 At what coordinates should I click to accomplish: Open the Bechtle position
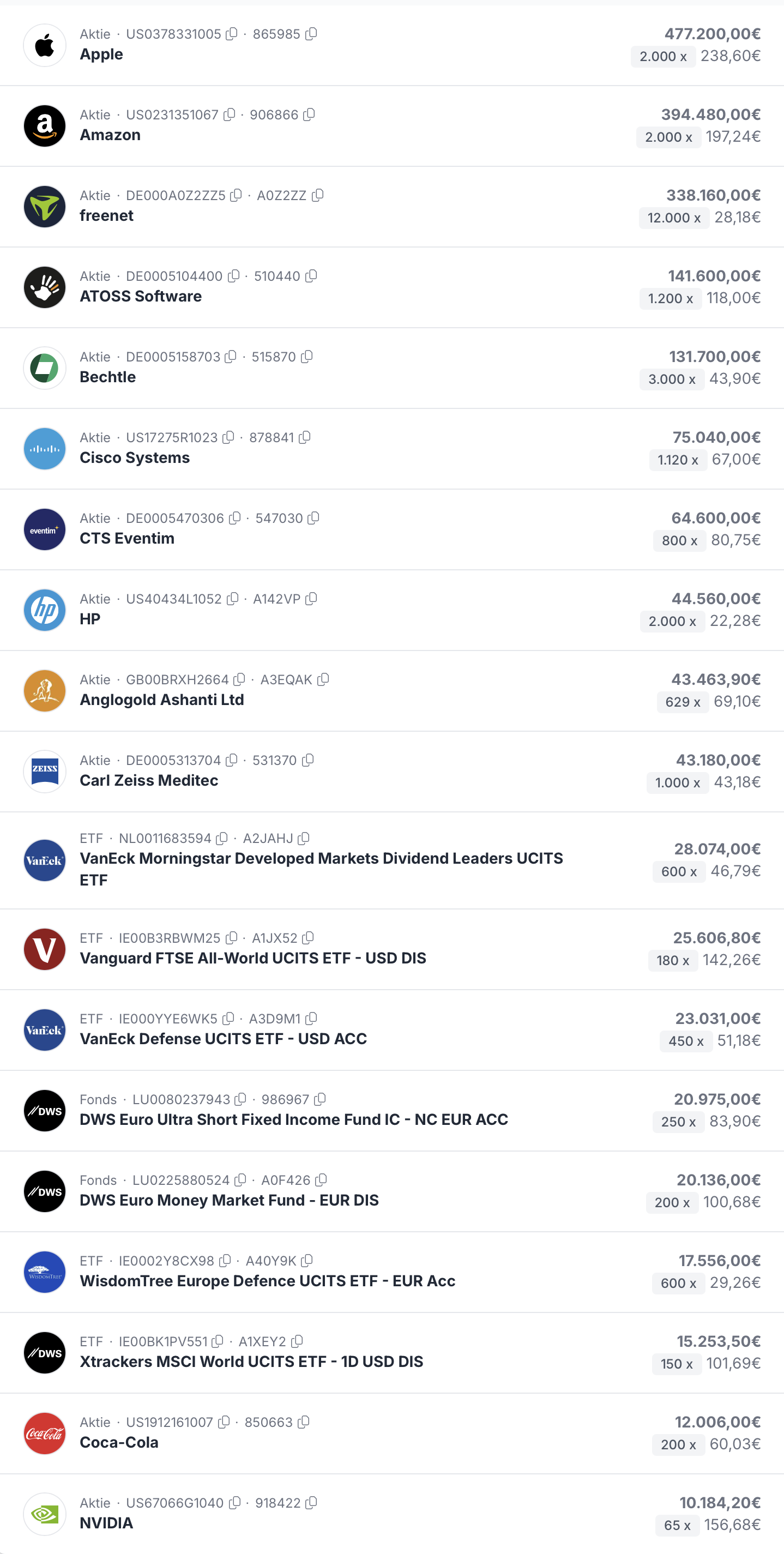point(107,377)
